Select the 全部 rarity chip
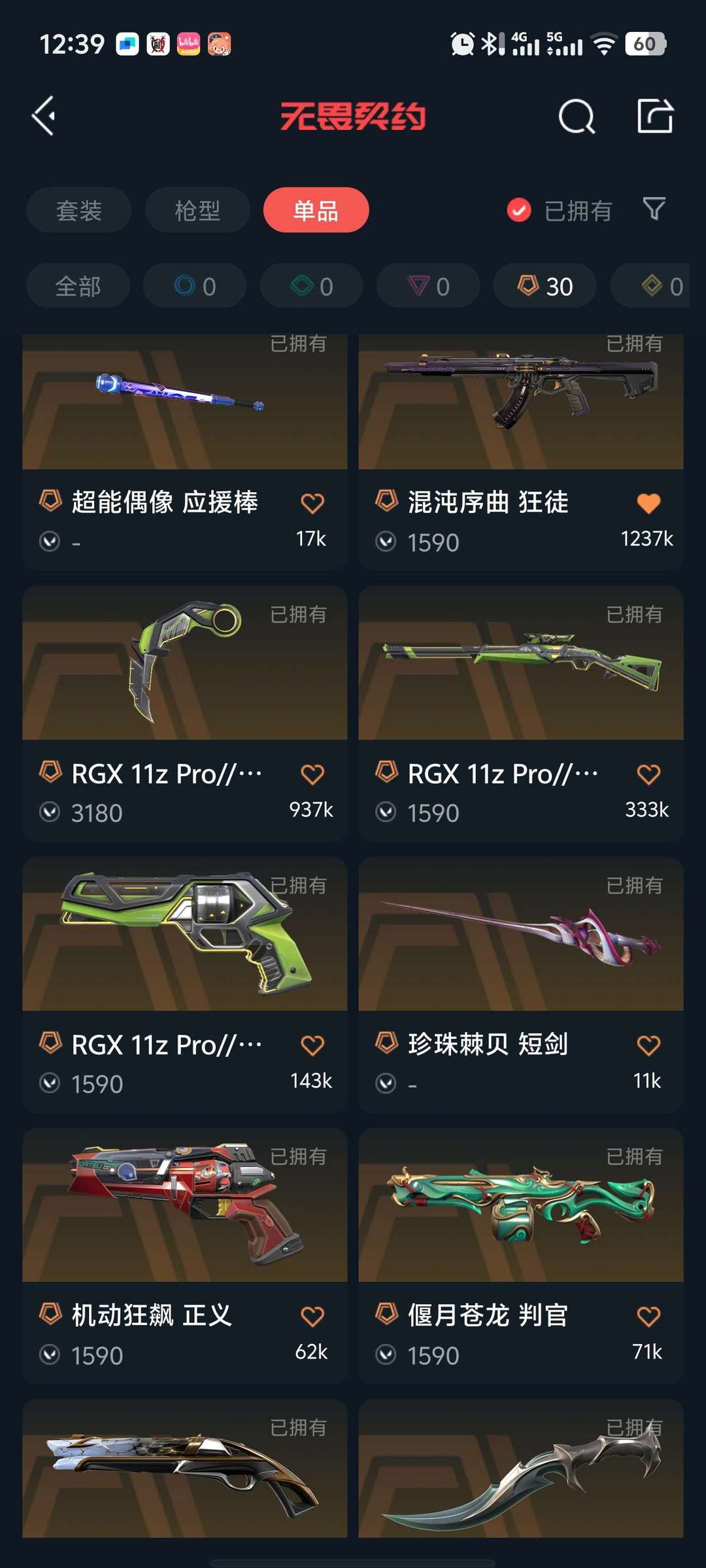The height and width of the screenshot is (1568, 706). click(x=78, y=286)
